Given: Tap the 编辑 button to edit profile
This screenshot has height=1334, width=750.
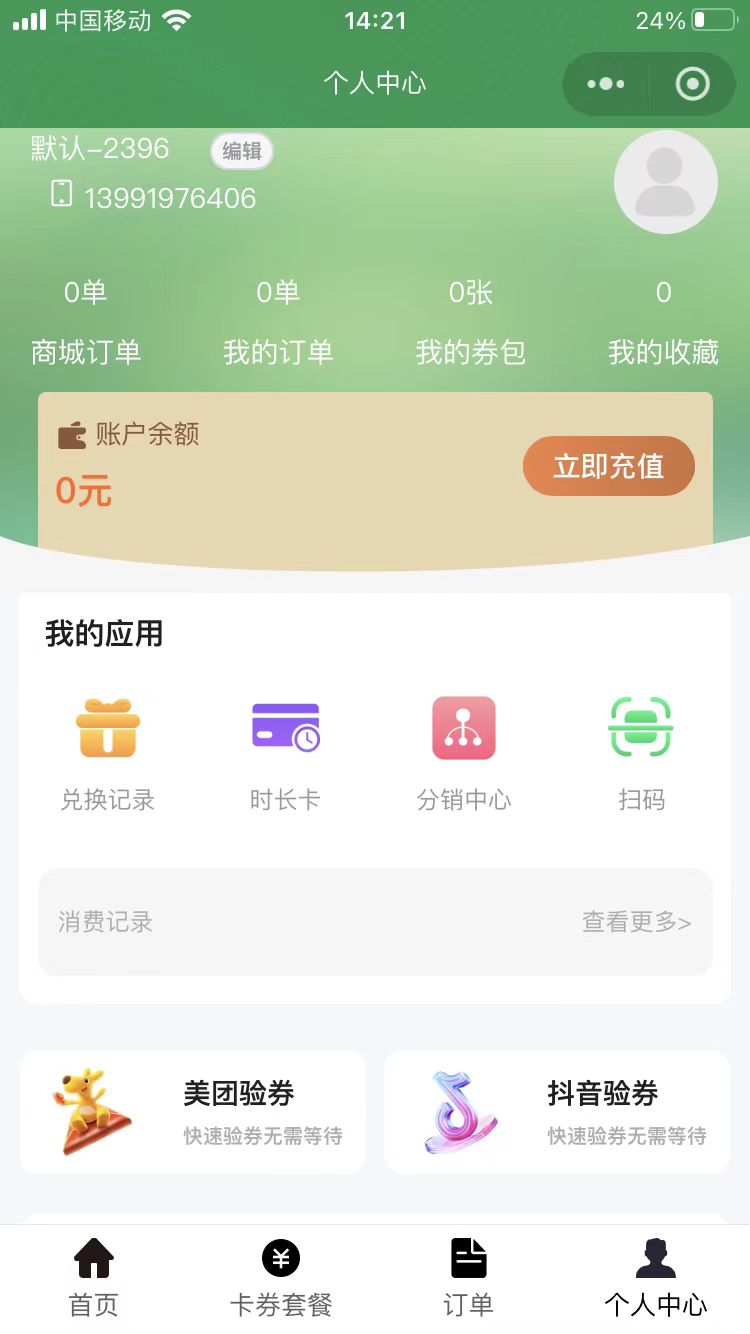Looking at the screenshot, I should [x=241, y=151].
